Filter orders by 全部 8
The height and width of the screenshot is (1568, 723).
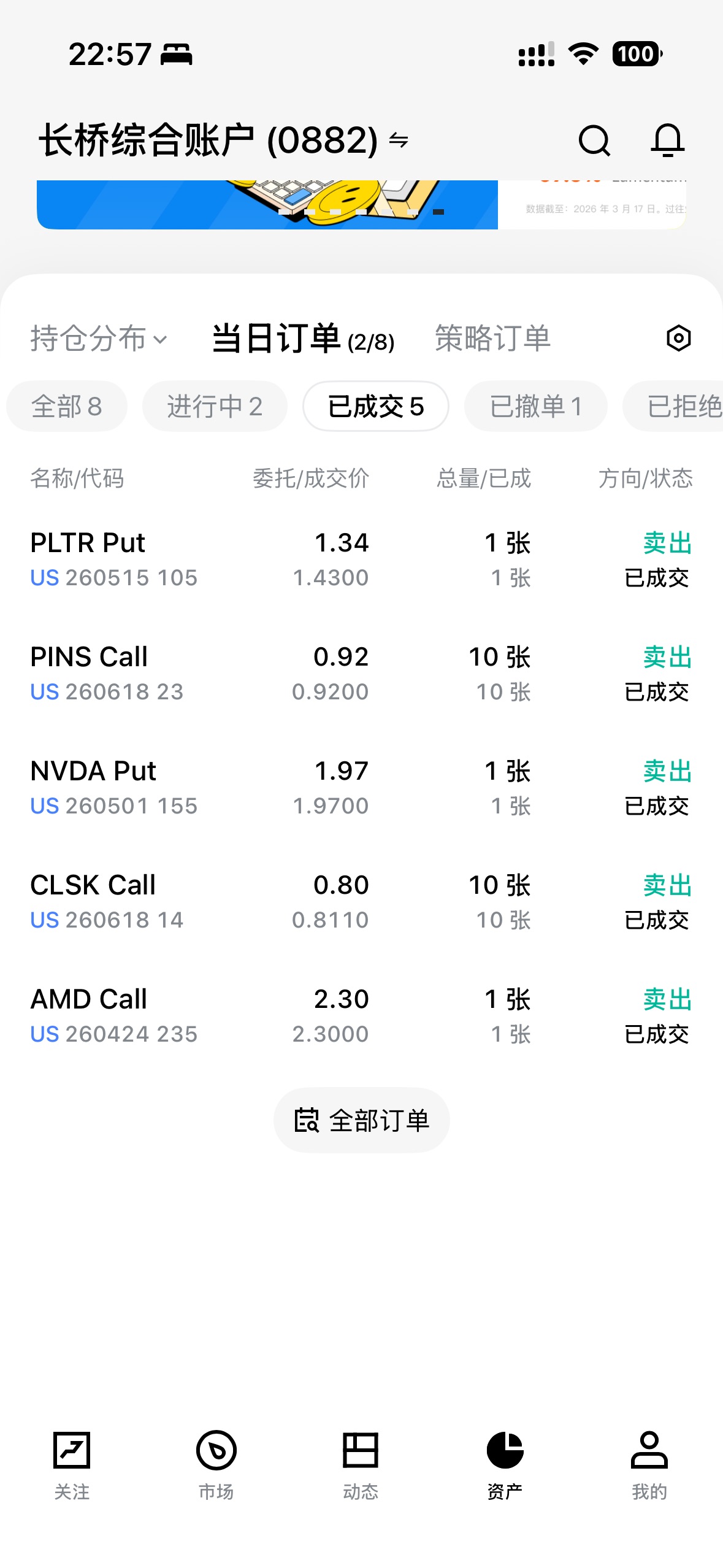tap(67, 407)
